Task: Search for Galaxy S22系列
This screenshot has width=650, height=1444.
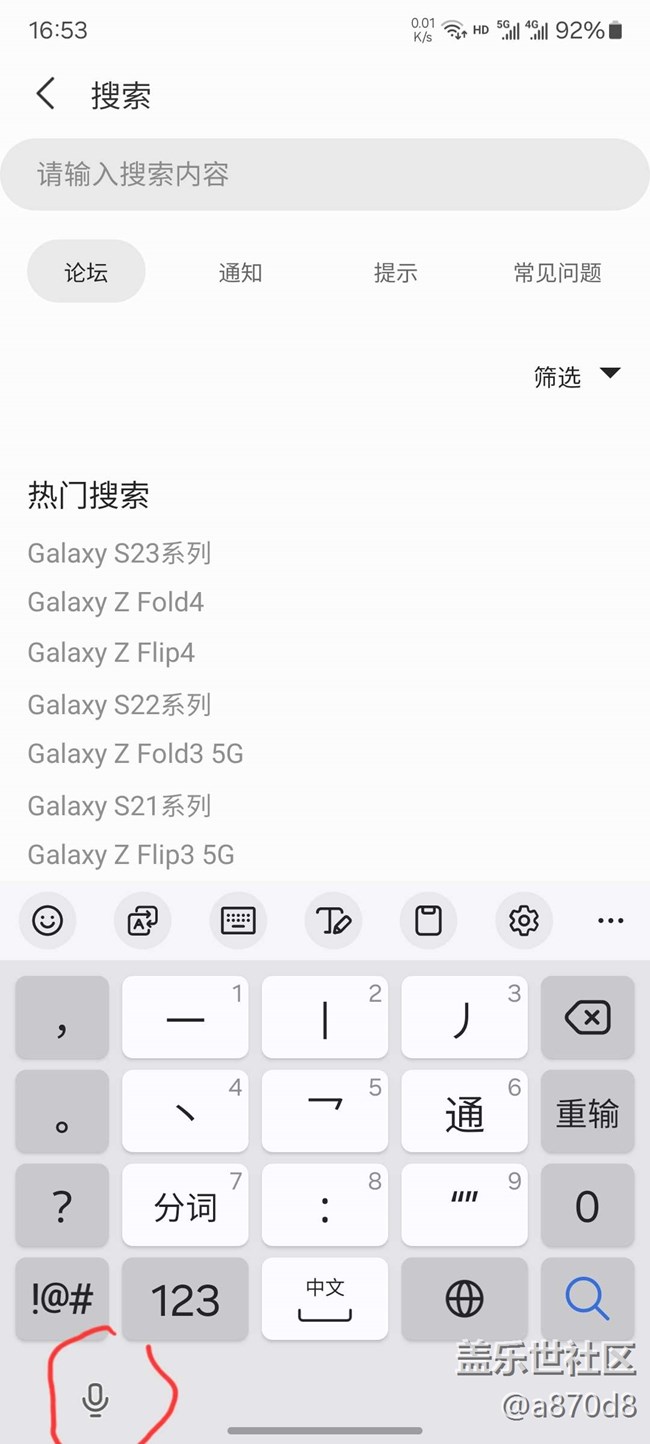Action: pos(119,704)
